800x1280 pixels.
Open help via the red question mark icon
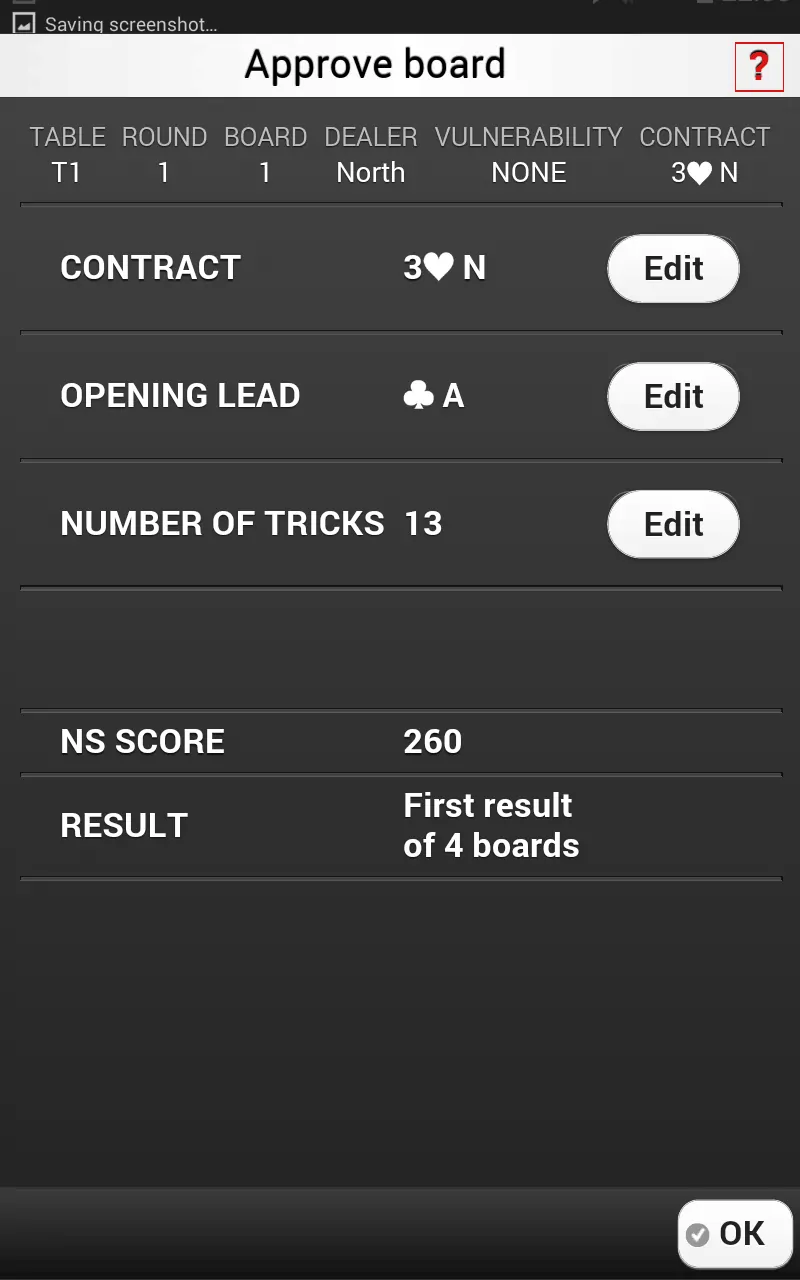[x=759, y=68]
